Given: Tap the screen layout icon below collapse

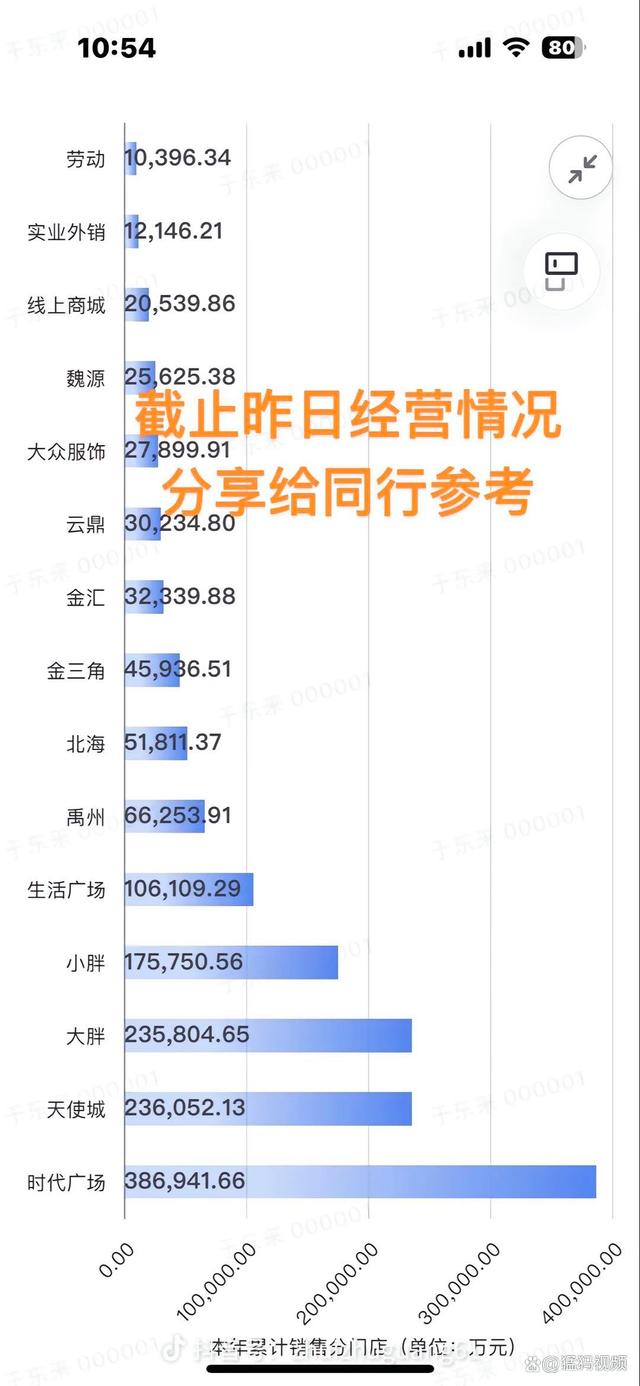Looking at the screenshot, I should 562,271.
